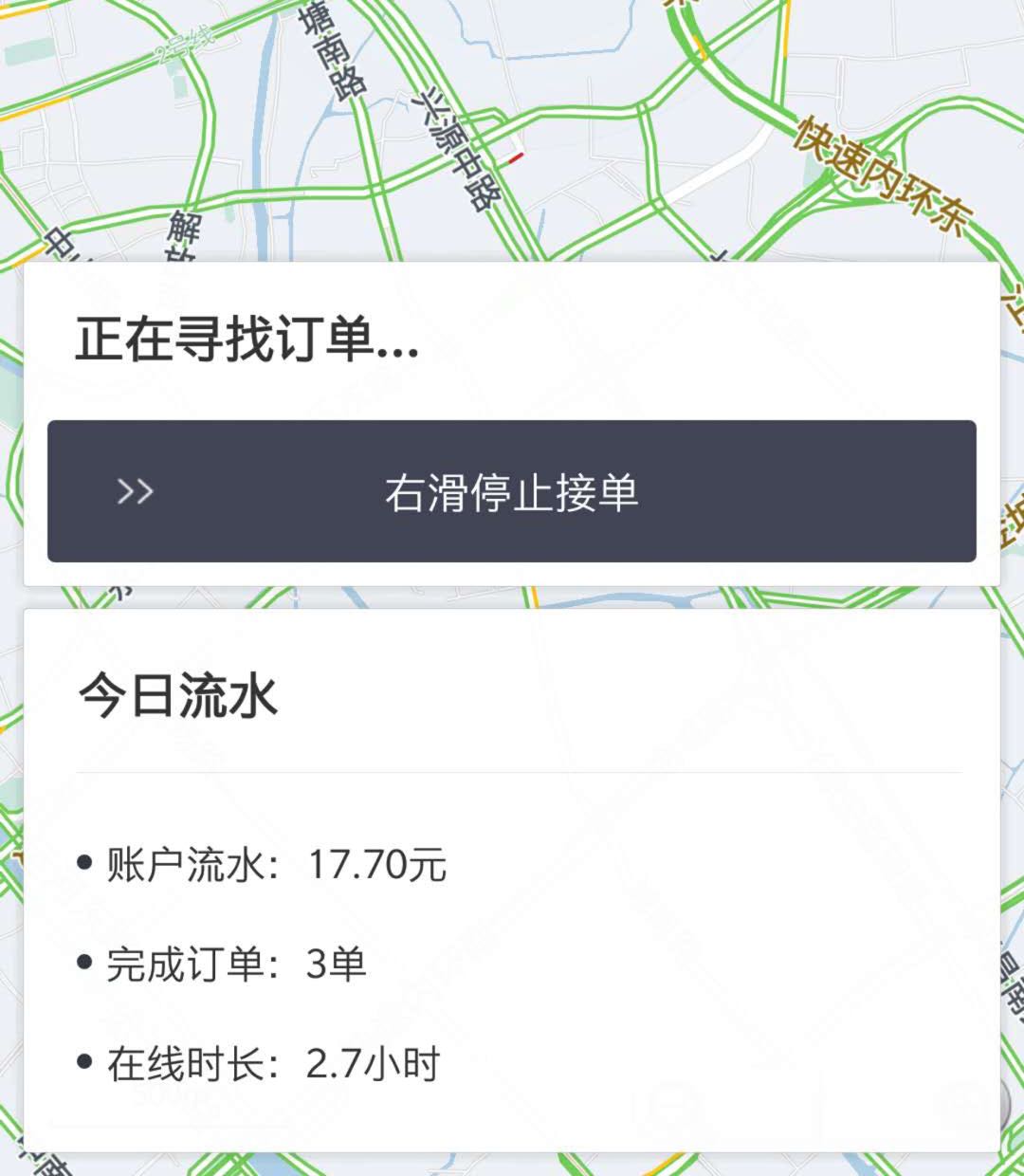Tap the 右滑停止接单 slider bar
Screen dimensions: 1024x1176
511,491
